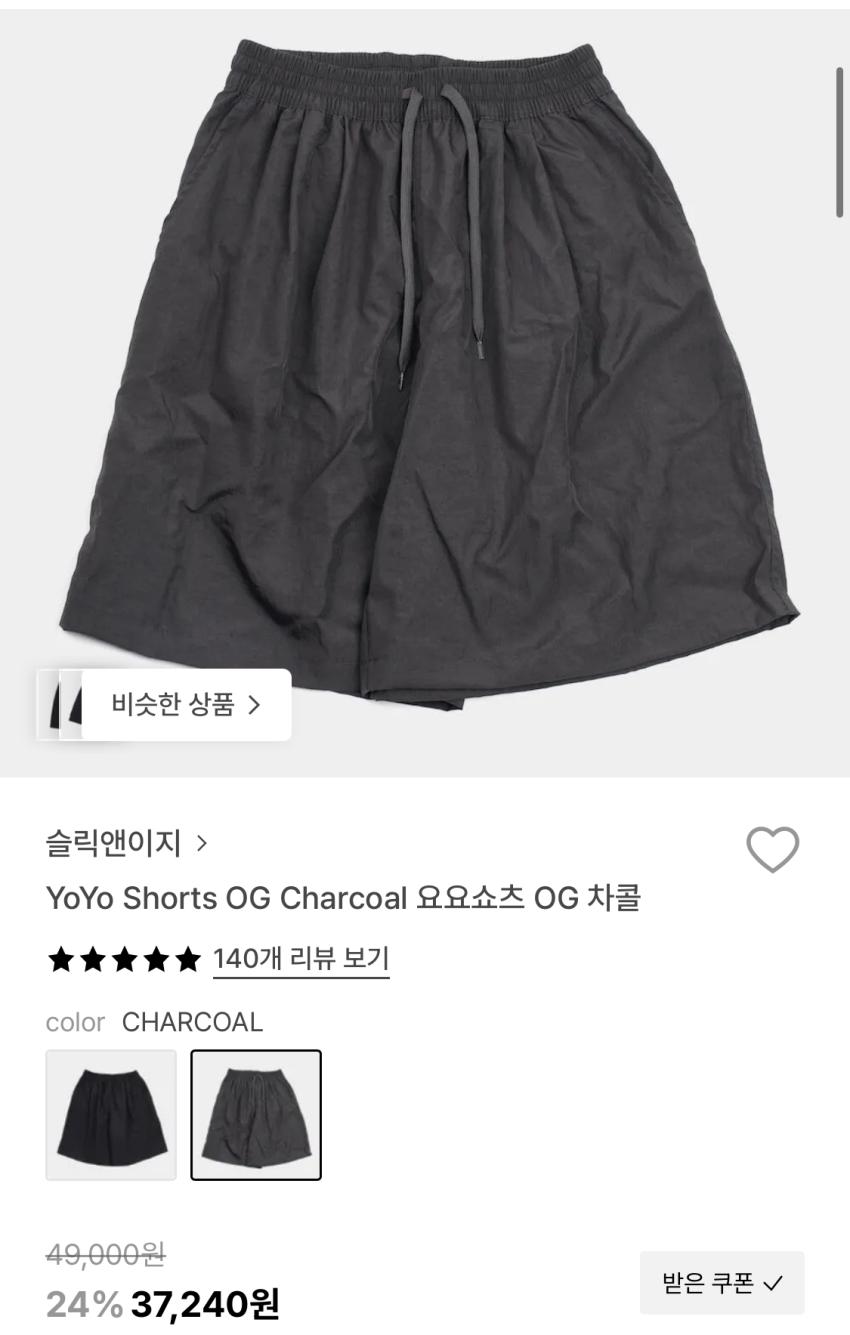View the 140개 리뷰 보기 reviews
The height and width of the screenshot is (1335, 850).
[x=301, y=959]
